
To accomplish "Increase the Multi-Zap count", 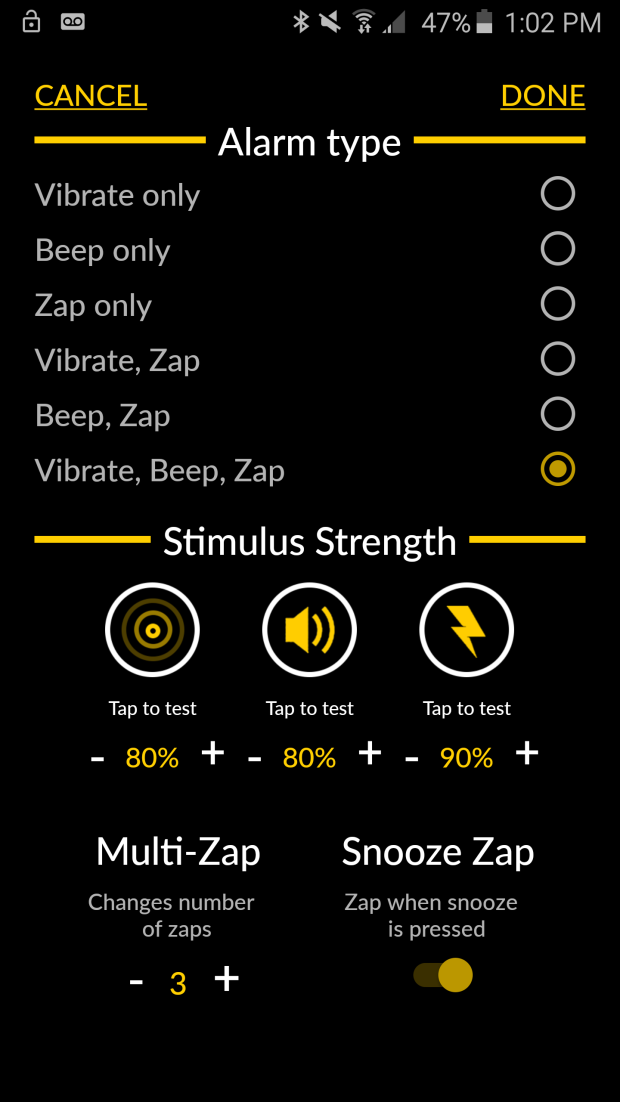I will (227, 979).
